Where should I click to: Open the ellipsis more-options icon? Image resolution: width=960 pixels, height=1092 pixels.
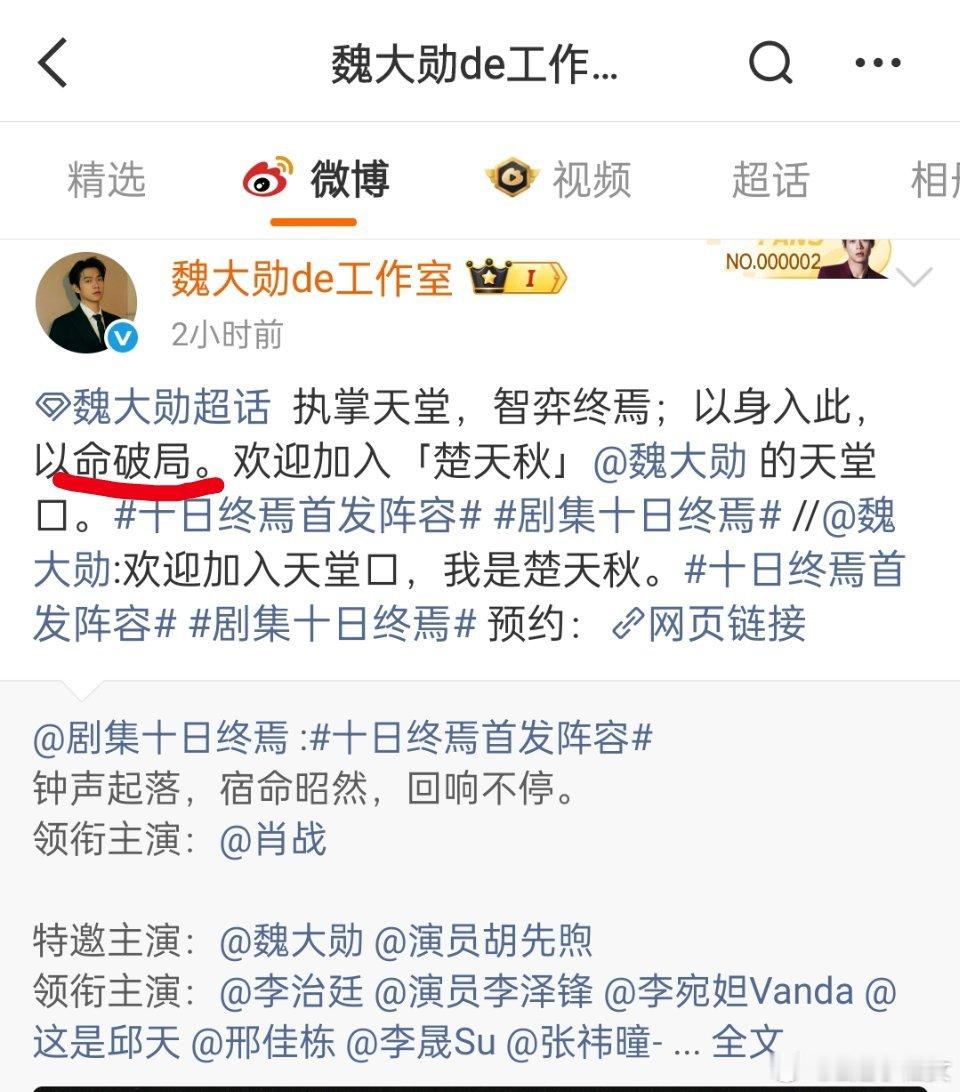click(x=877, y=62)
